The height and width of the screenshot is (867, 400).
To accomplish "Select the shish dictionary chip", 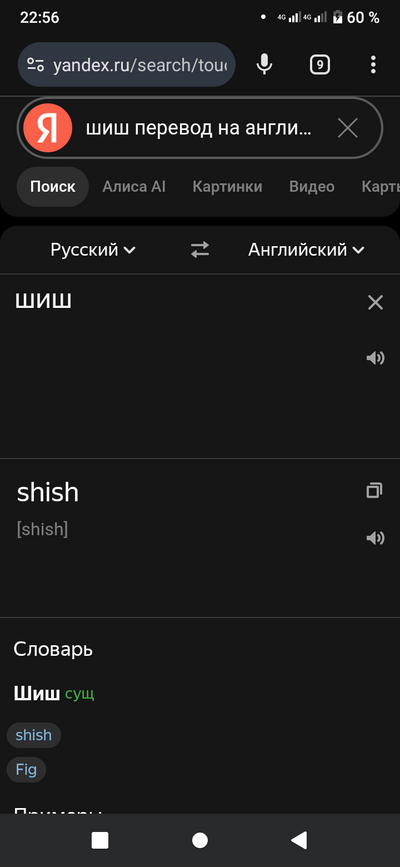I will tap(34, 735).
